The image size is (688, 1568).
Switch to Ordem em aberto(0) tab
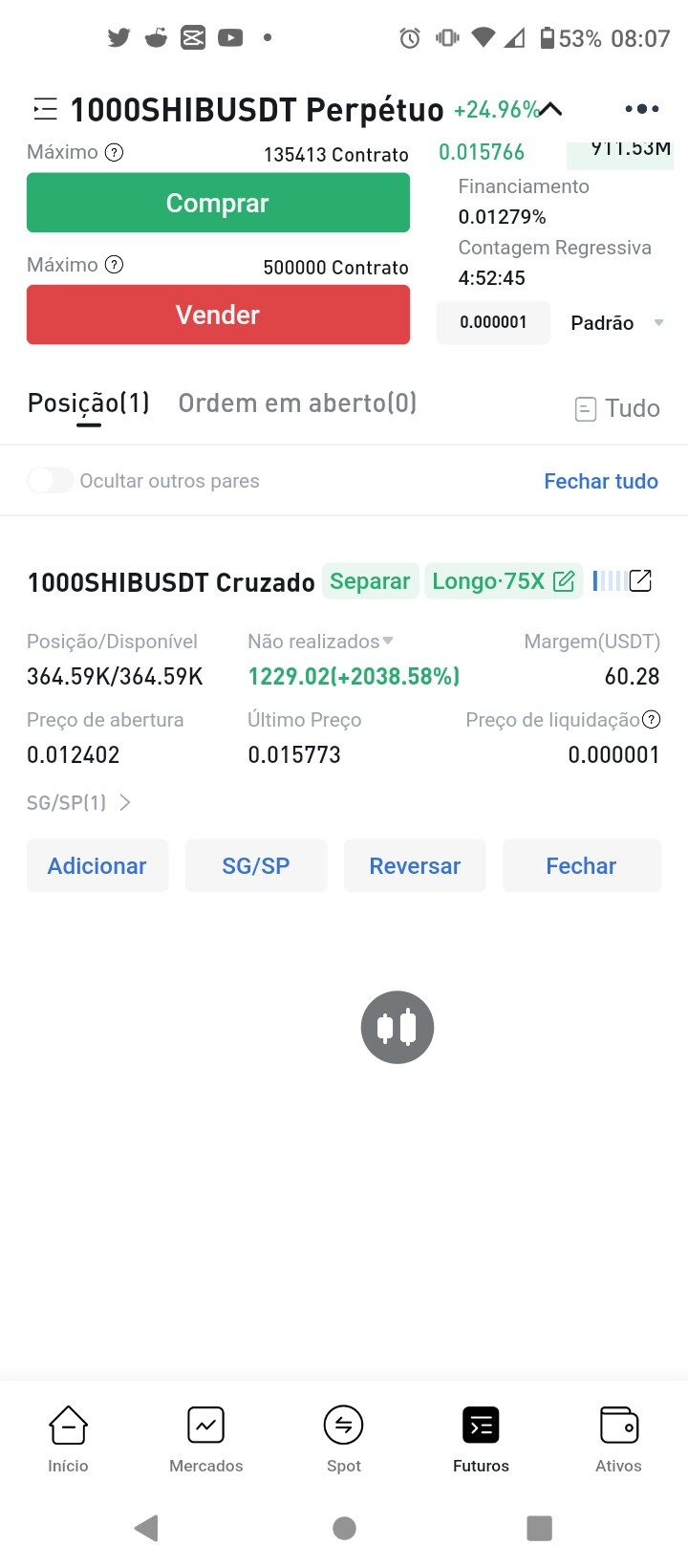click(x=297, y=403)
